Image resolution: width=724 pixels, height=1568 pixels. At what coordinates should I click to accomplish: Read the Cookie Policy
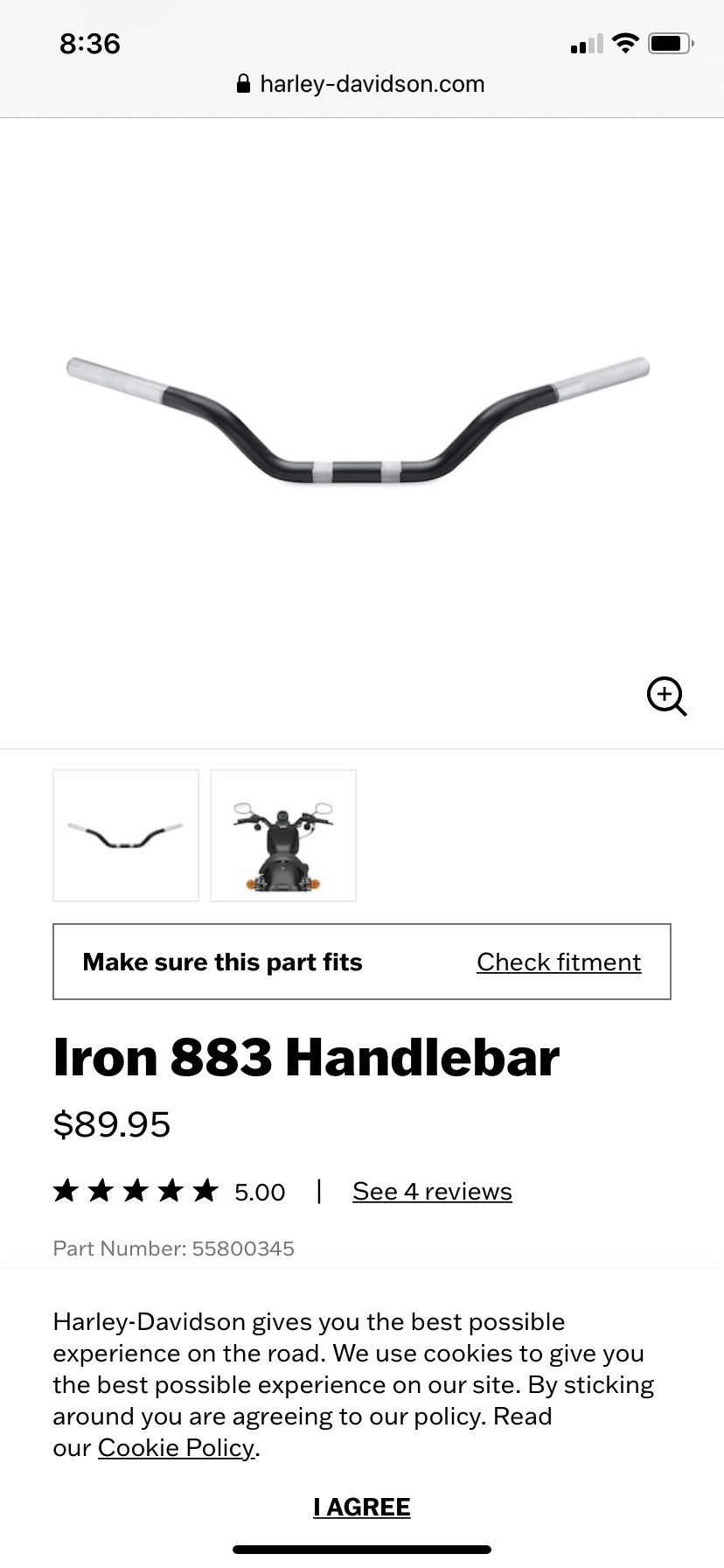click(x=176, y=1447)
